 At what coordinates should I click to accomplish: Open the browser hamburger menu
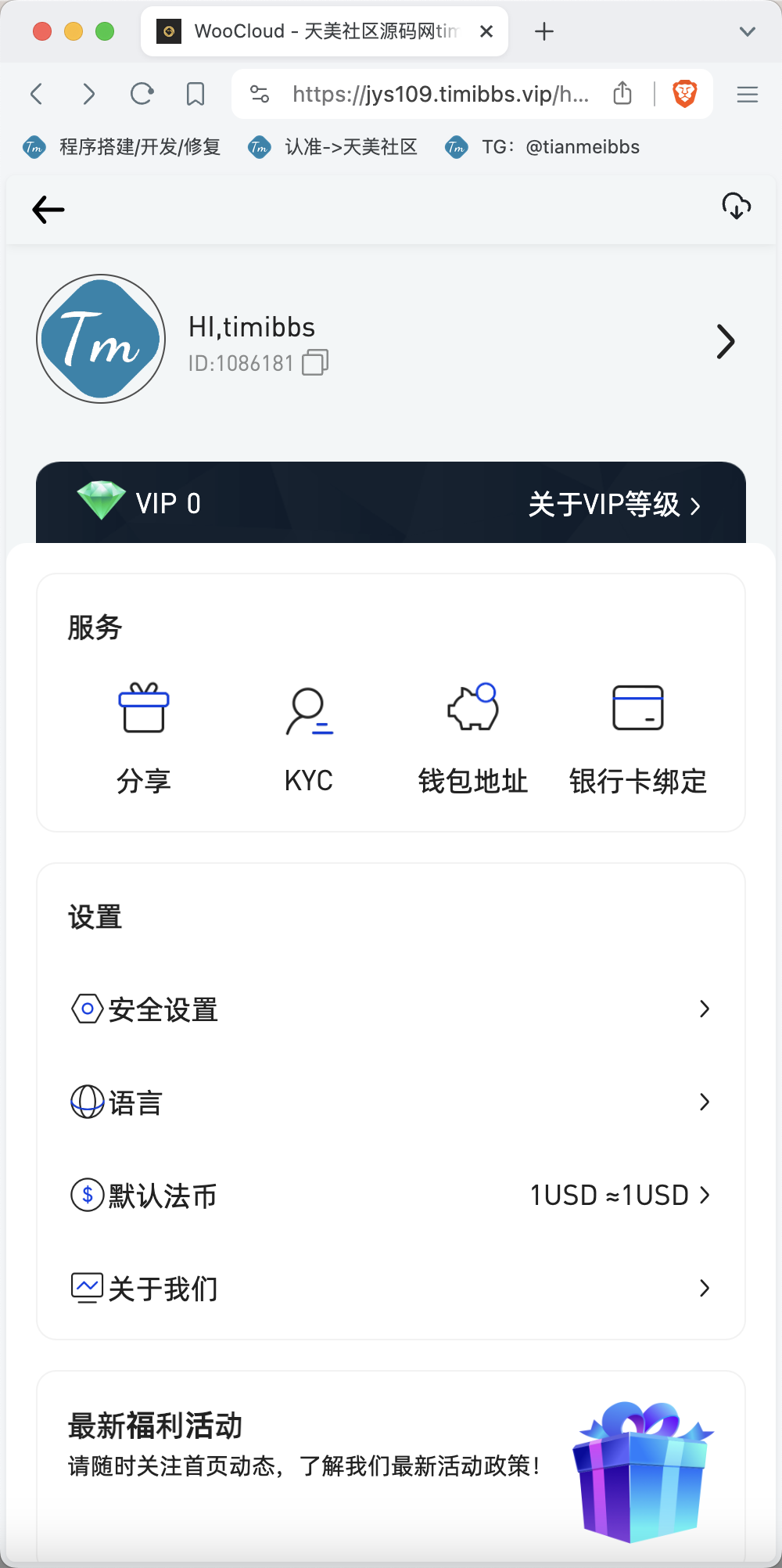point(748,95)
